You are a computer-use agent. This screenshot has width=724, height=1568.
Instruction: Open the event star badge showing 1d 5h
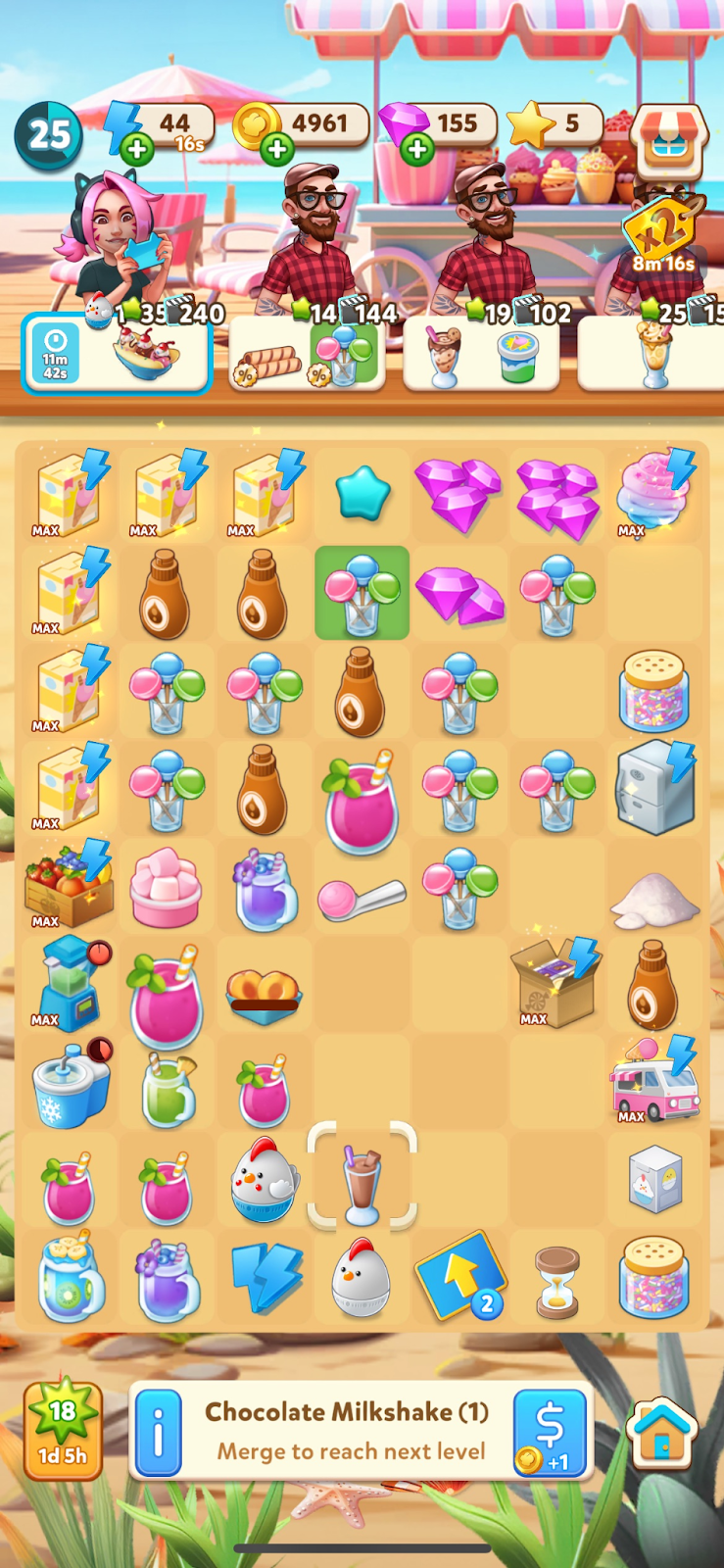pos(63,1431)
